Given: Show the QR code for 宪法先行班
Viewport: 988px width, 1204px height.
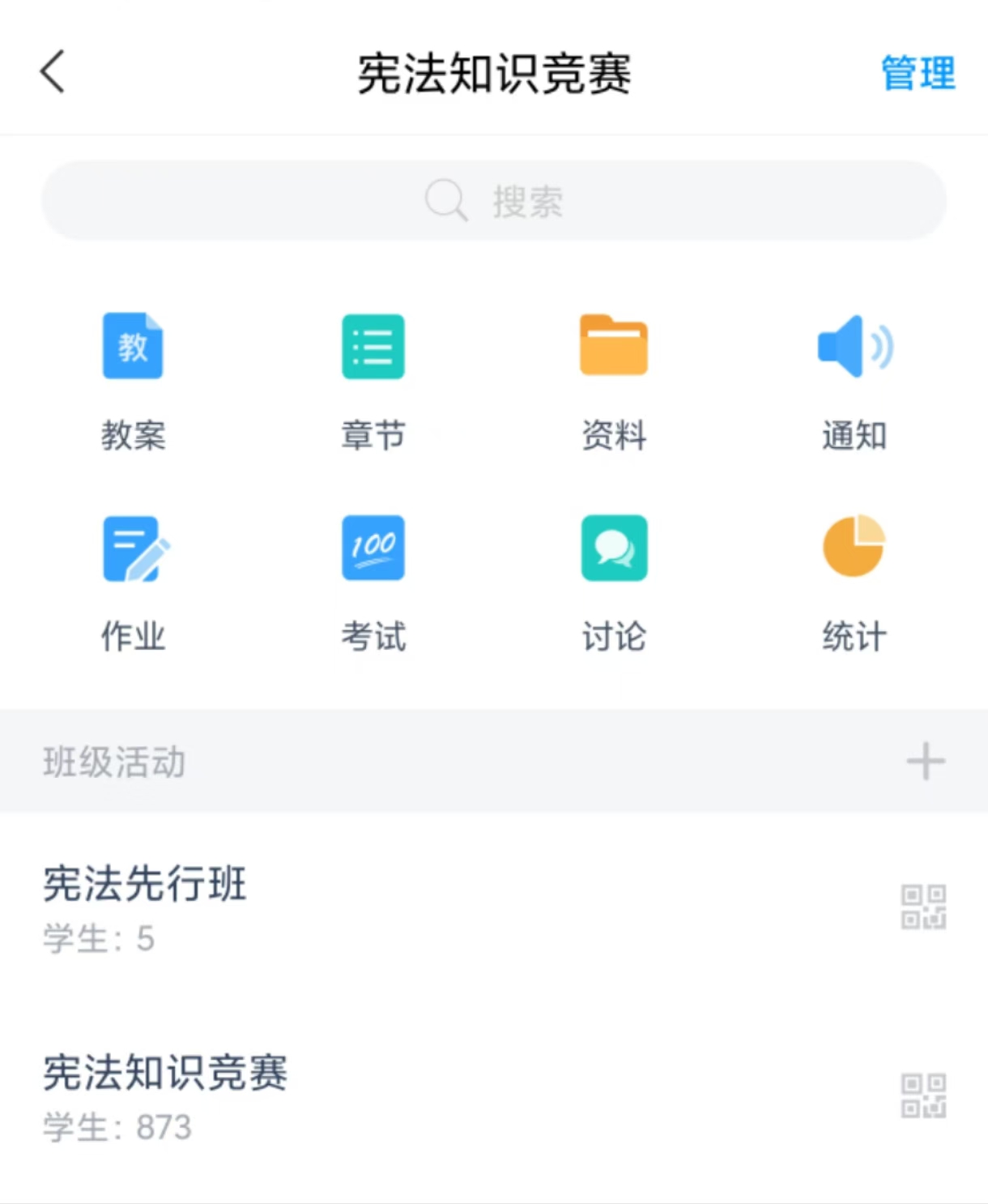Looking at the screenshot, I should click(923, 907).
